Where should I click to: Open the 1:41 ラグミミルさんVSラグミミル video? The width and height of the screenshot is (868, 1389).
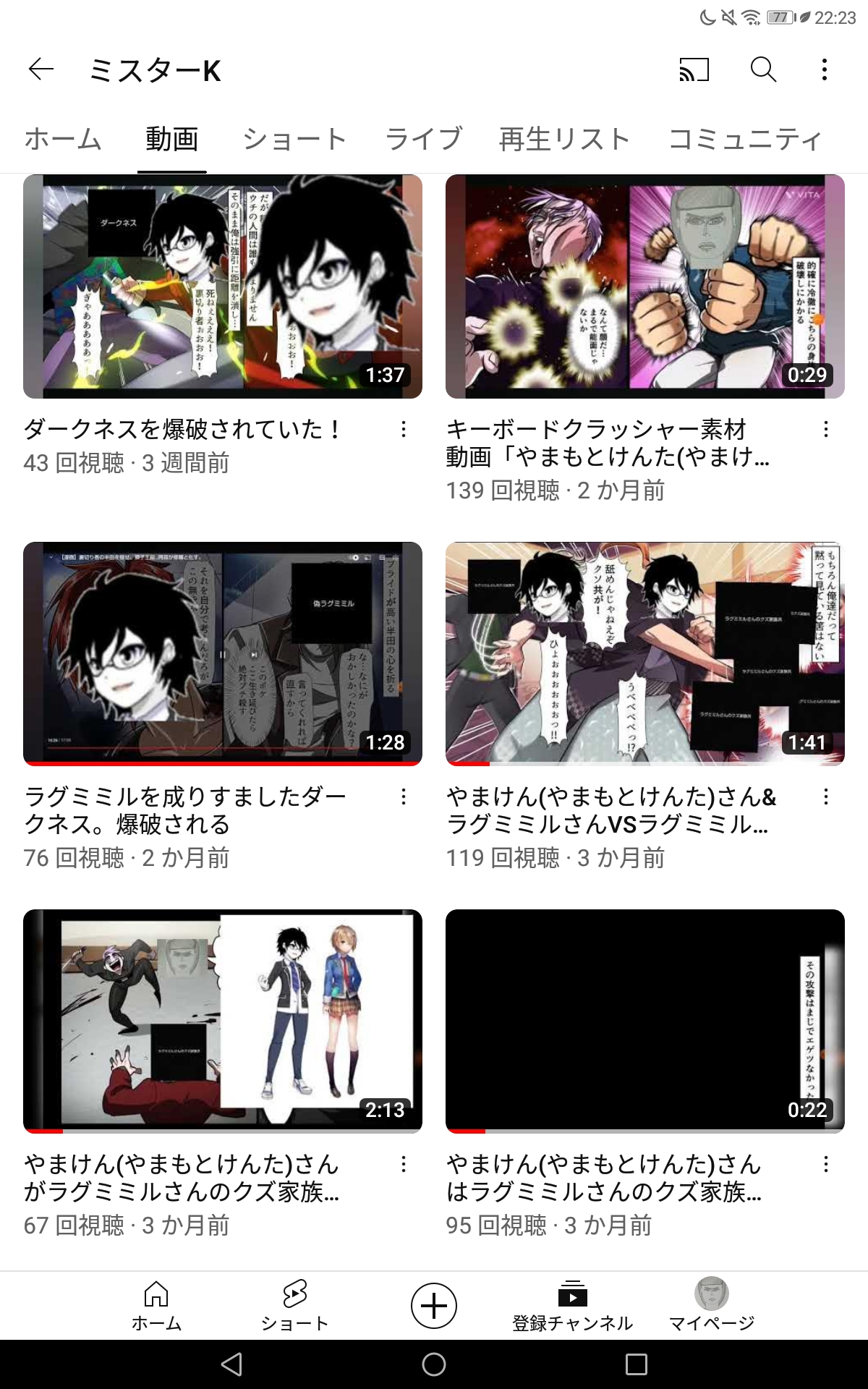click(x=645, y=653)
